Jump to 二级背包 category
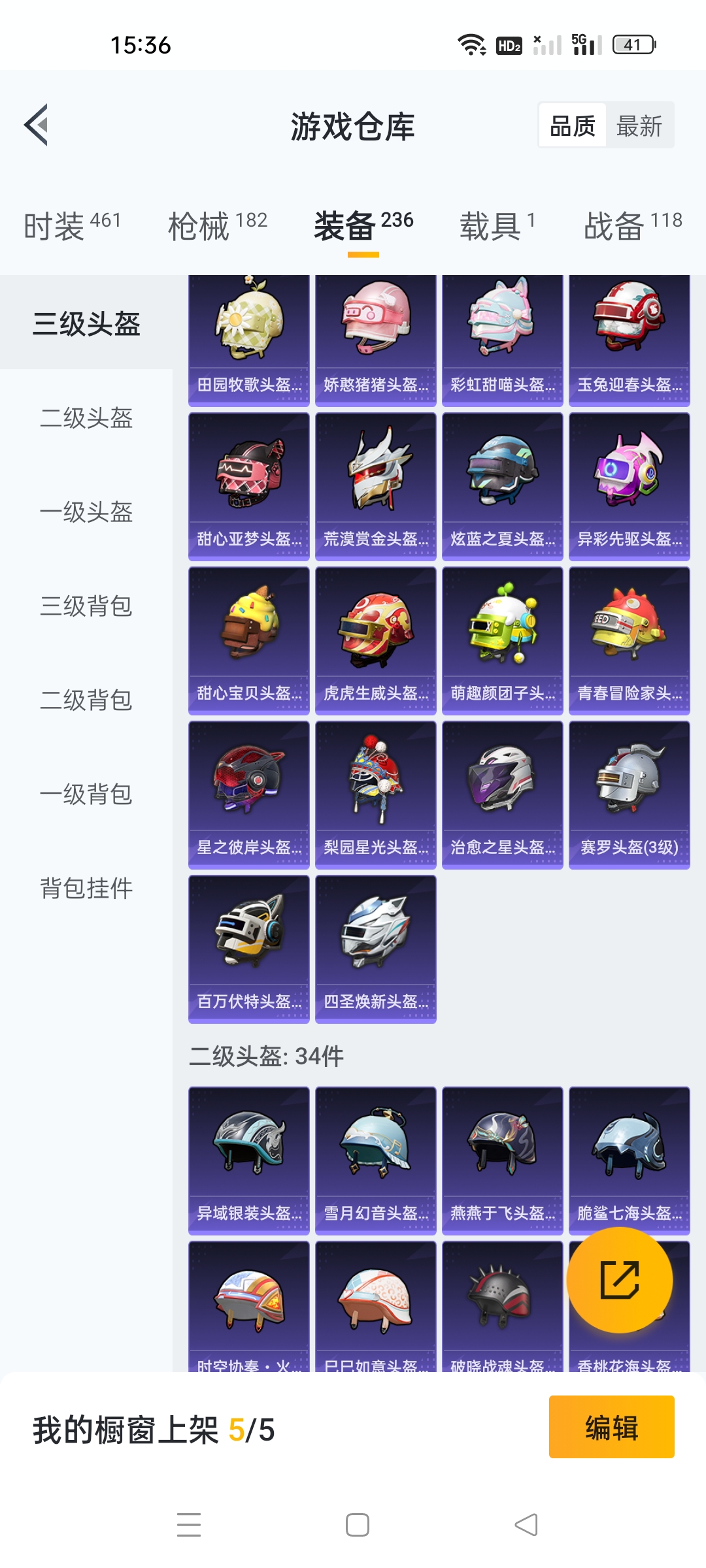Screen dimensions: 706x1568 point(86,700)
